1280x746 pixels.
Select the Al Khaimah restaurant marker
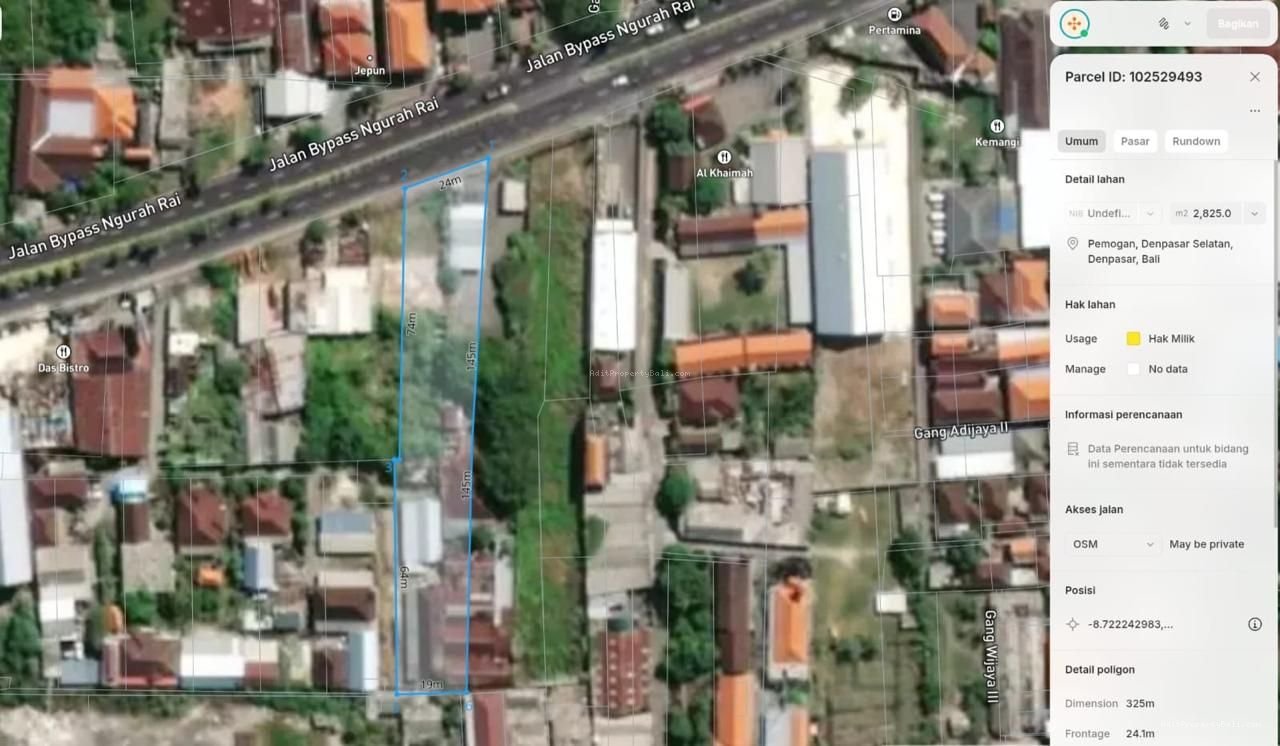(724, 157)
